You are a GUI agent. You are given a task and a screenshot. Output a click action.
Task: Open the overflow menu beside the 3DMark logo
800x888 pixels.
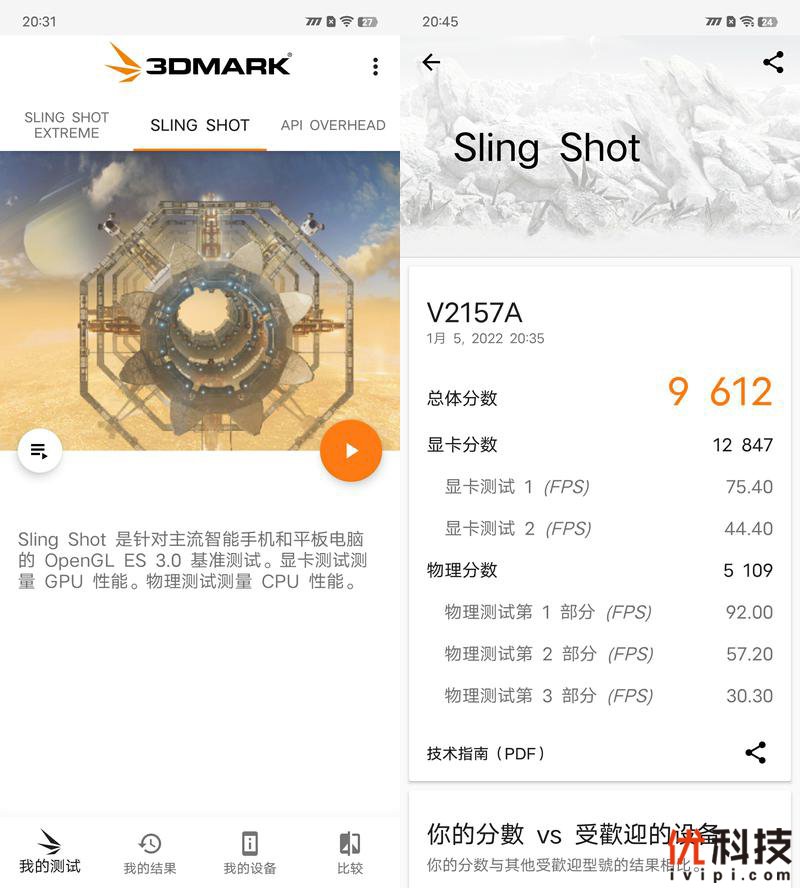click(x=375, y=66)
